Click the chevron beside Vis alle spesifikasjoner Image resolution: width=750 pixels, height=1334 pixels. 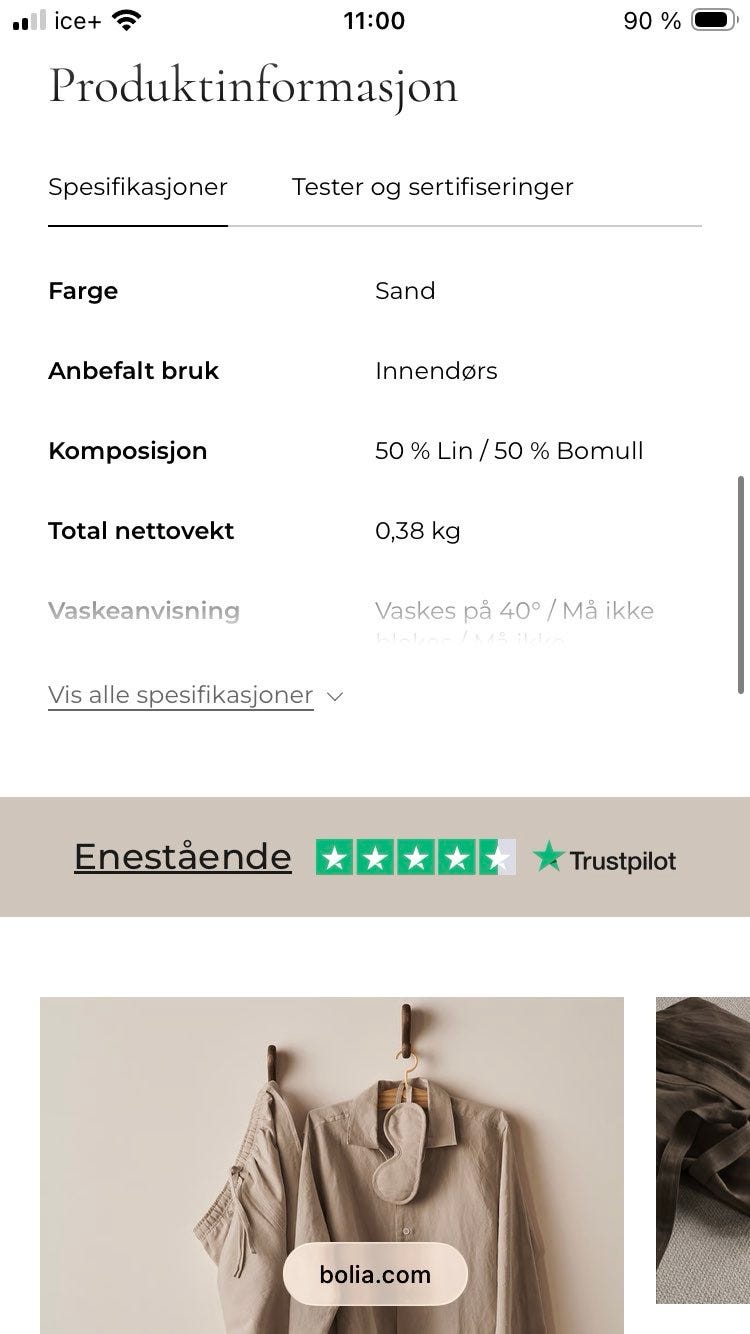(334, 696)
